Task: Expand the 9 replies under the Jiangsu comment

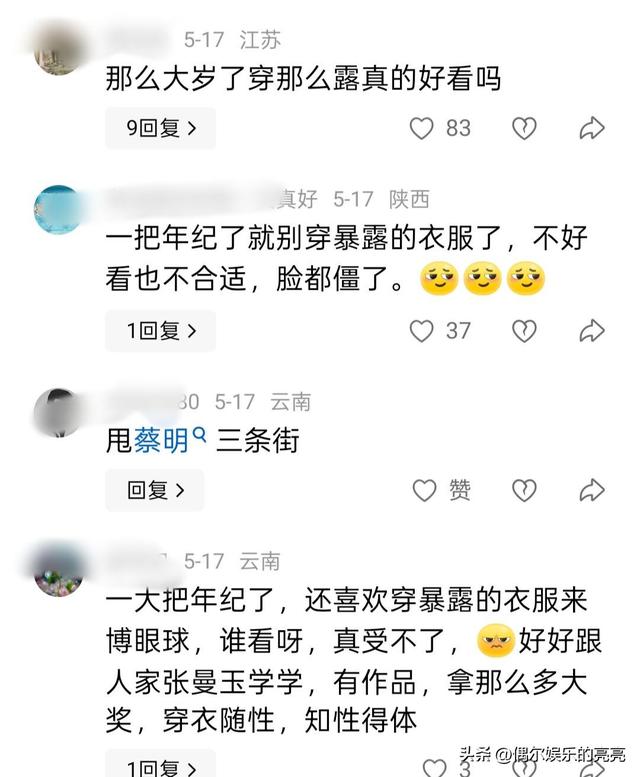Action: [160, 128]
